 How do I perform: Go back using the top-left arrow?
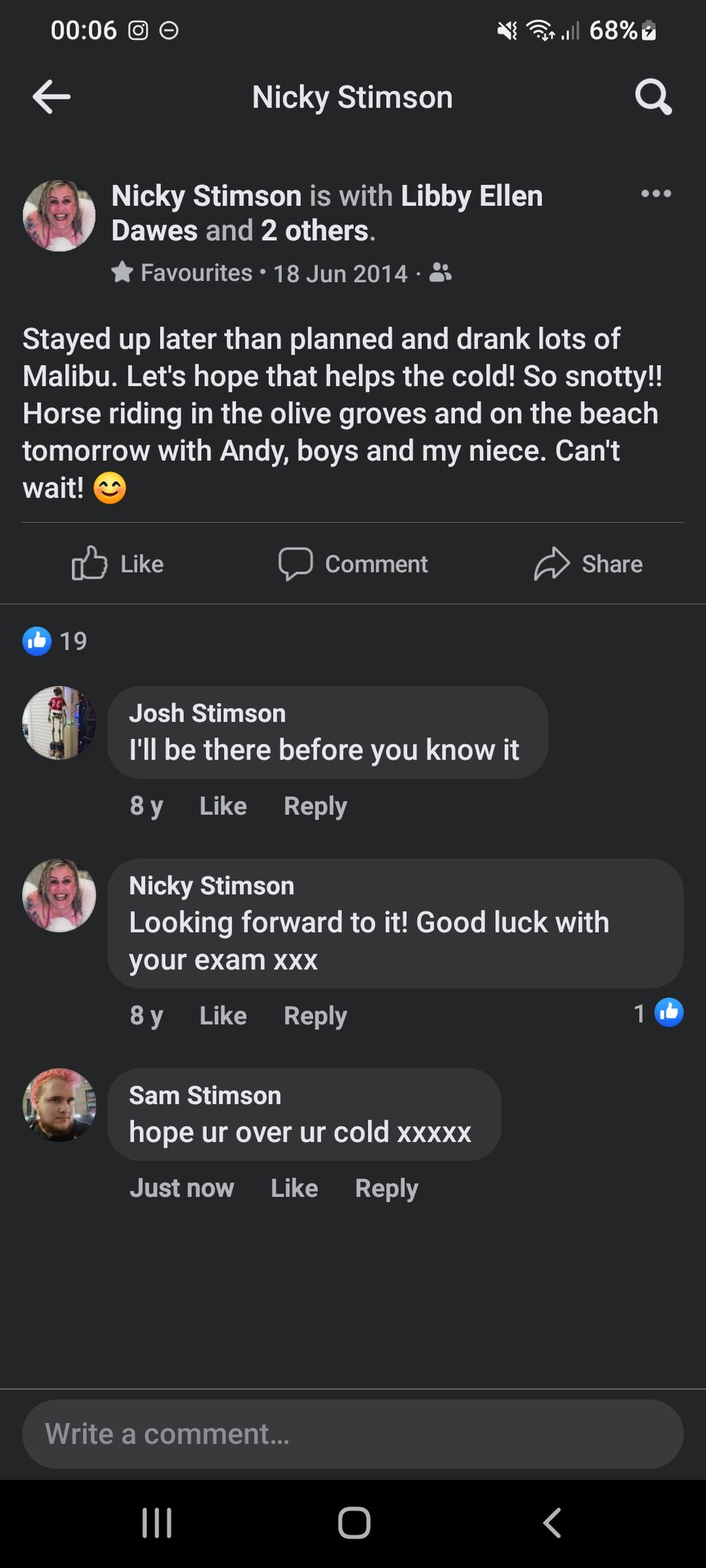pyautogui.click(x=51, y=97)
